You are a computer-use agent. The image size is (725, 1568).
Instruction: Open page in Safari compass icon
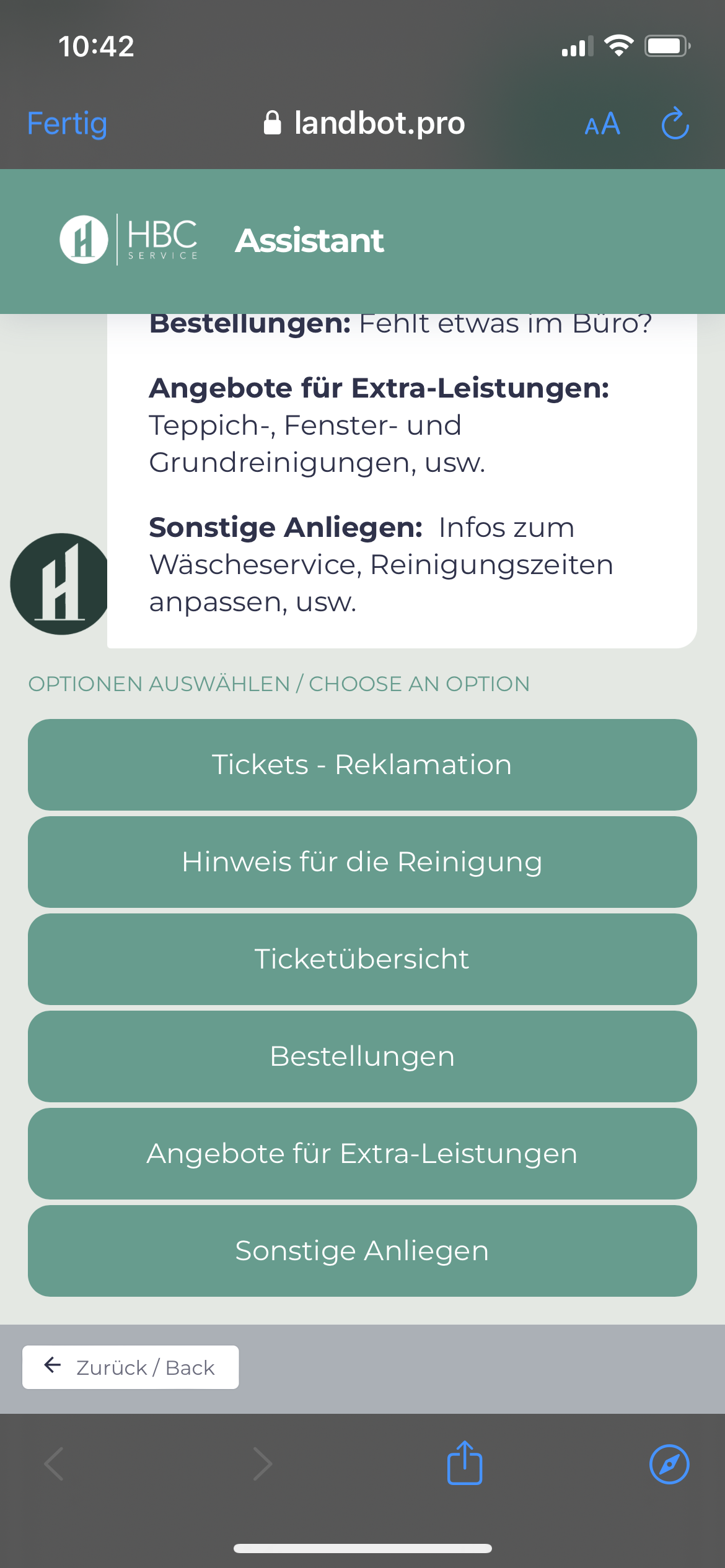[x=669, y=1465]
